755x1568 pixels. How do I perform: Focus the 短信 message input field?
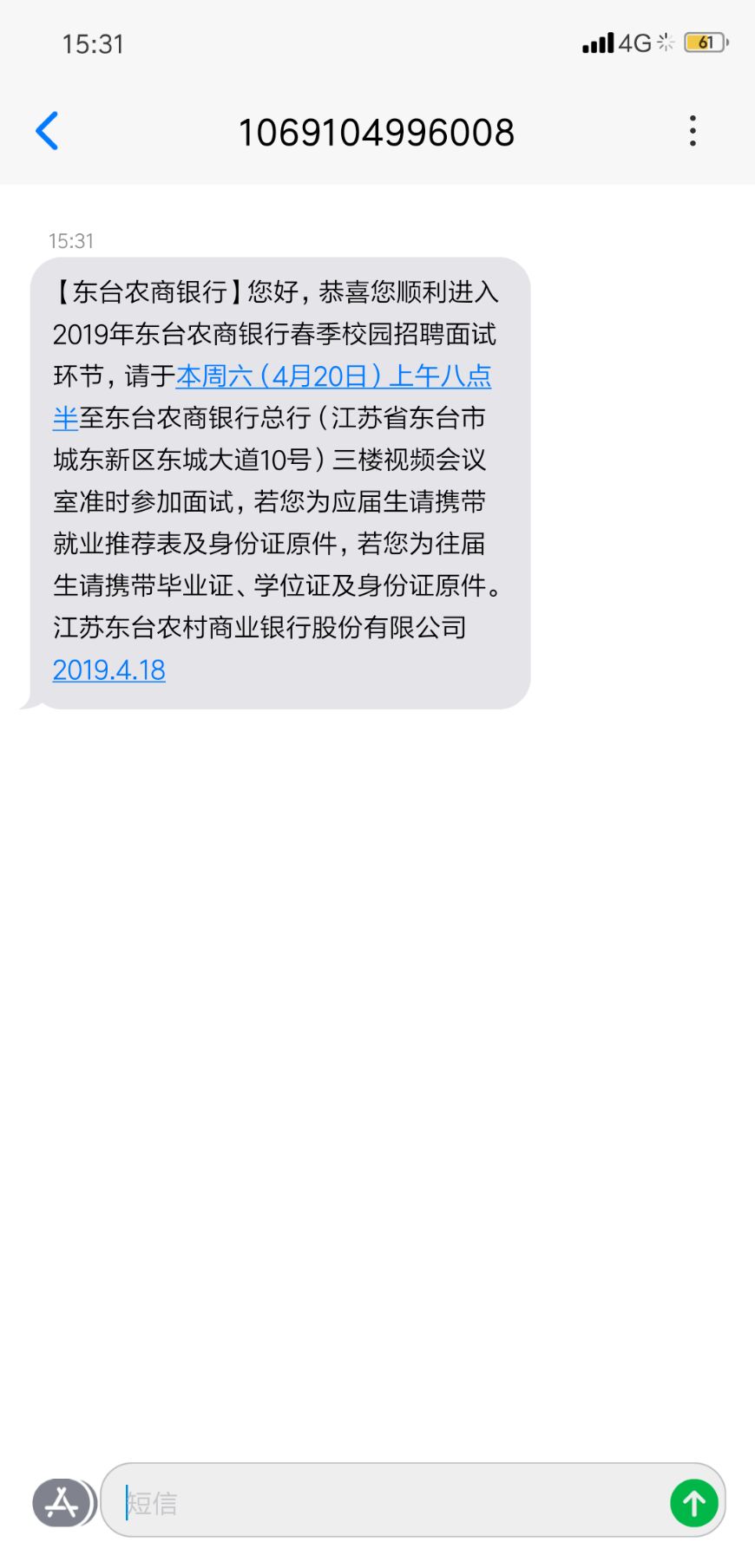pyautogui.click(x=391, y=1502)
